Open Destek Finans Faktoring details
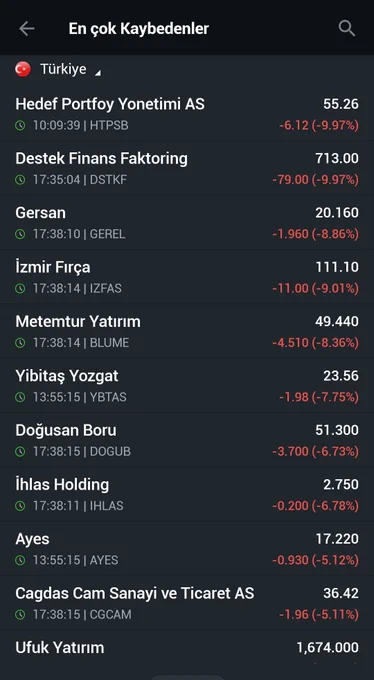This screenshot has height=680, width=374. [x=187, y=168]
